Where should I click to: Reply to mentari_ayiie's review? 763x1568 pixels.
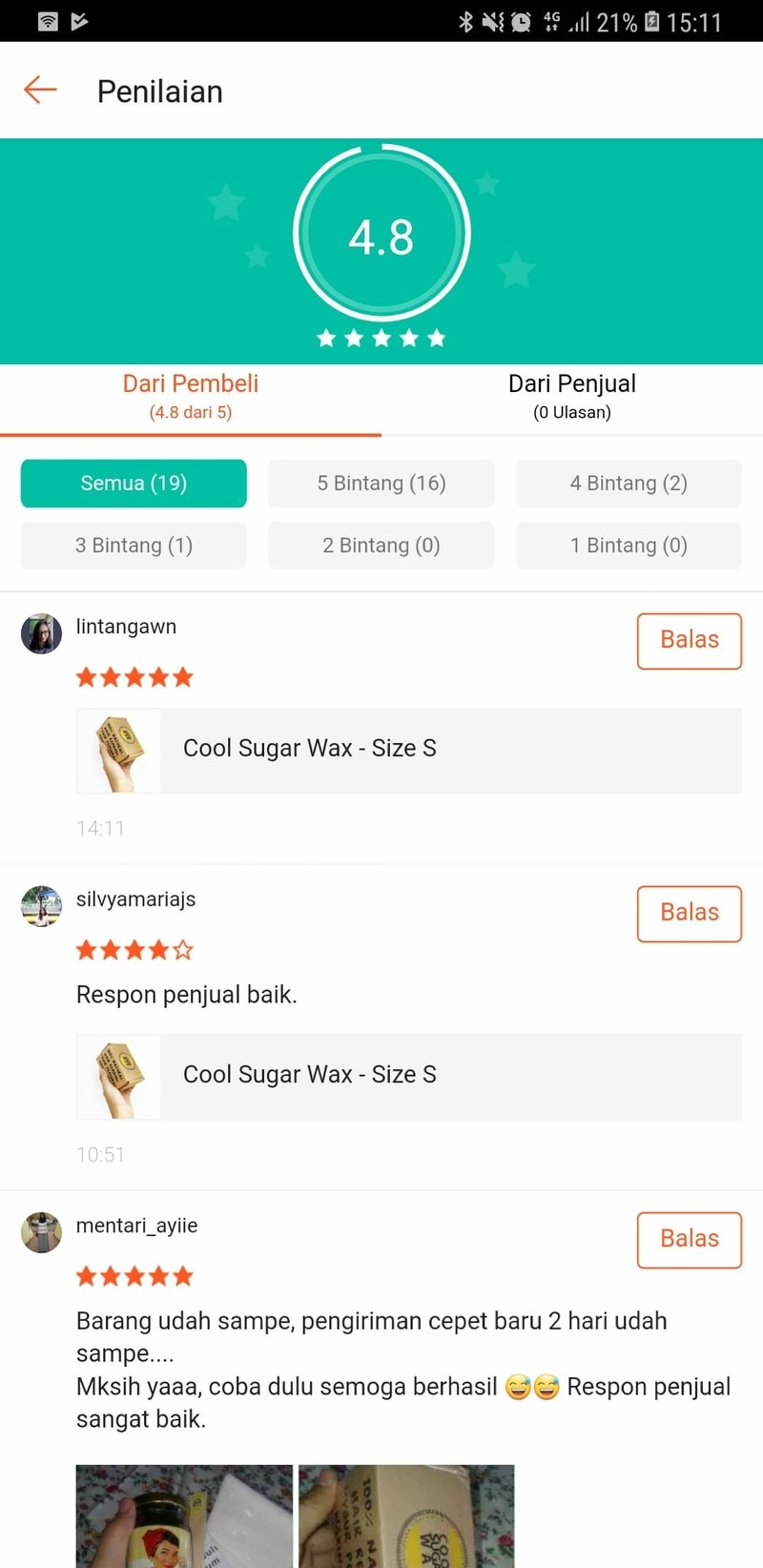pyautogui.click(x=689, y=1239)
